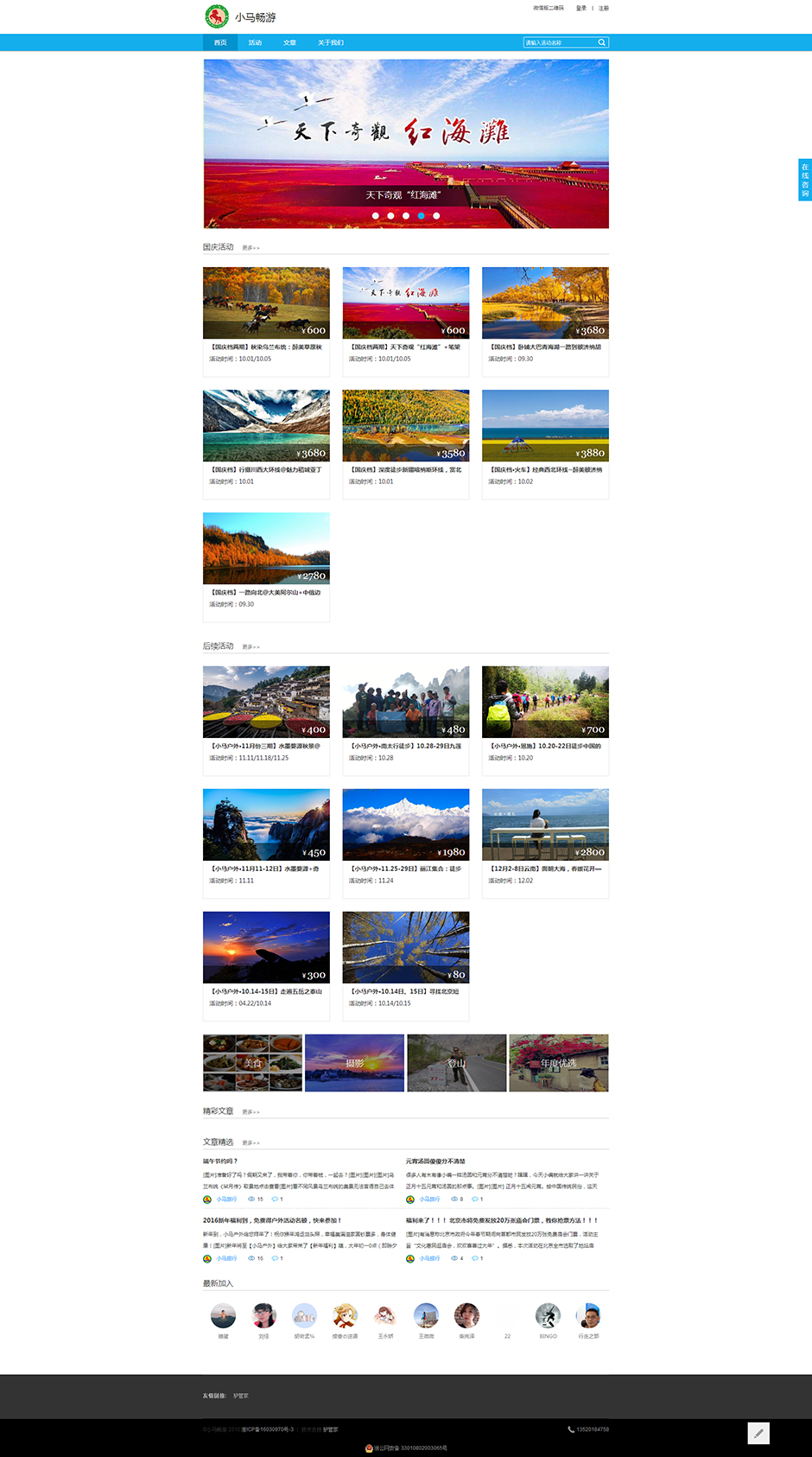Viewport: 812px width, 1457px height.
Task: Select the fourth carousel indicator dot
Action: [x=421, y=215]
